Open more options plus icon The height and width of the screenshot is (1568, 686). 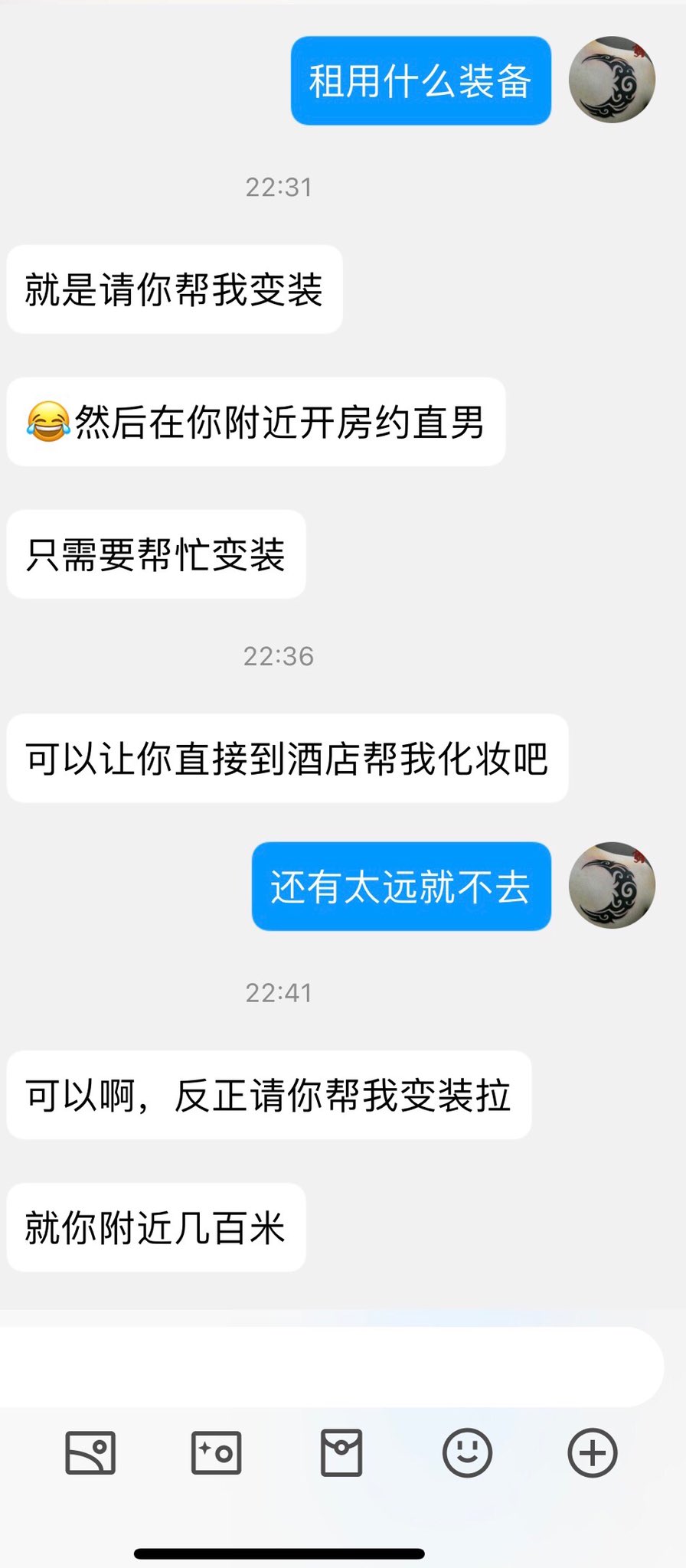(x=593, y=1452)
